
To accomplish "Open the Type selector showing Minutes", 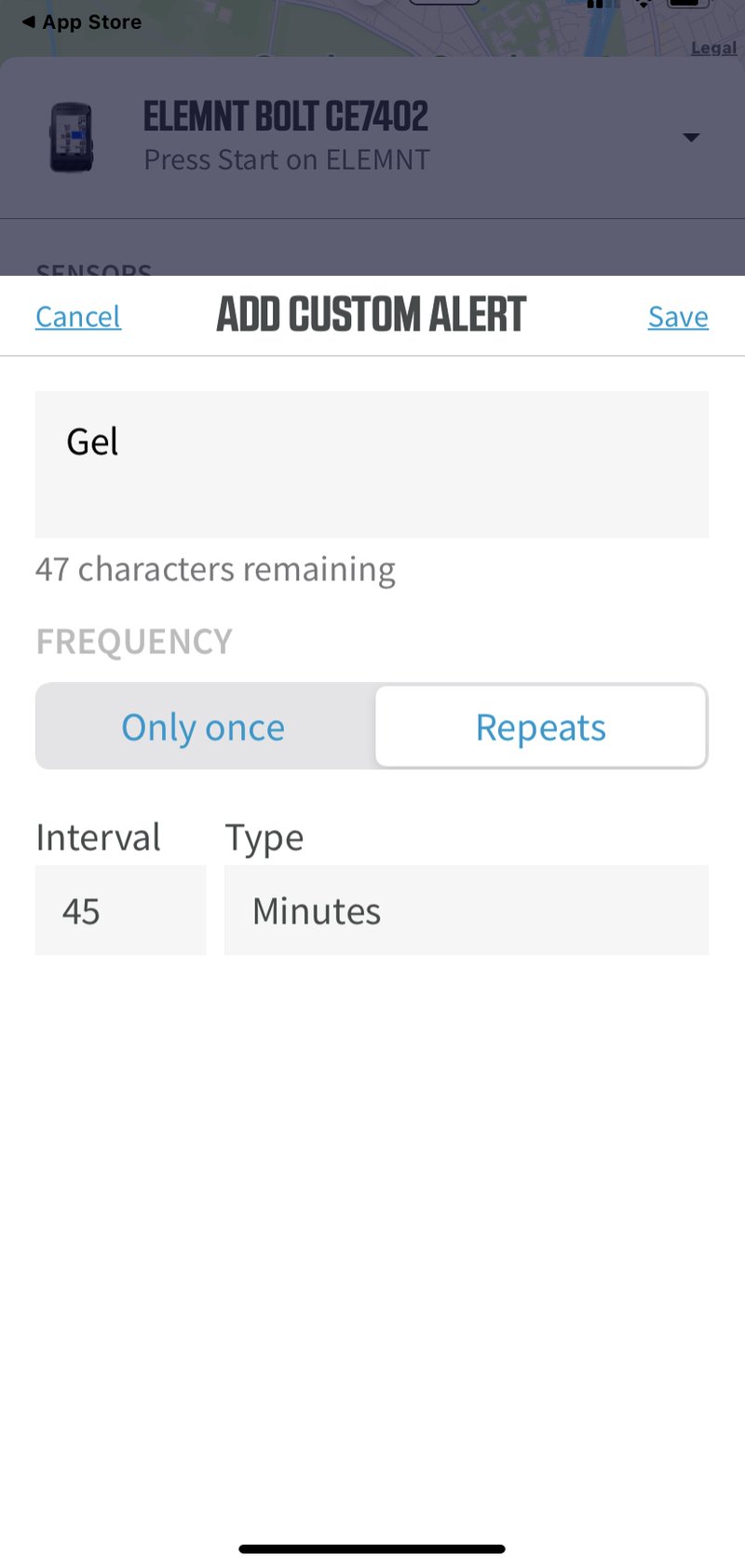I will coord(466,910).
